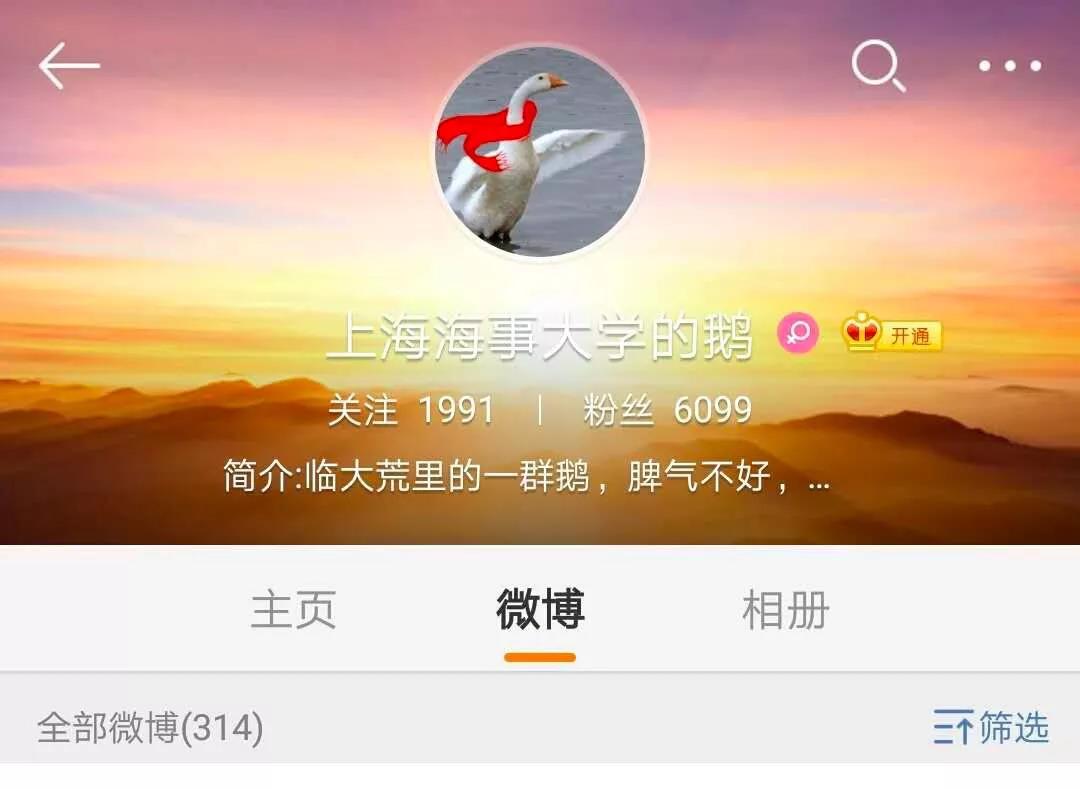Screen dimensions: 1080x789
Task: Tap the 开通 membership crown badge
Action: click(892, 335)
